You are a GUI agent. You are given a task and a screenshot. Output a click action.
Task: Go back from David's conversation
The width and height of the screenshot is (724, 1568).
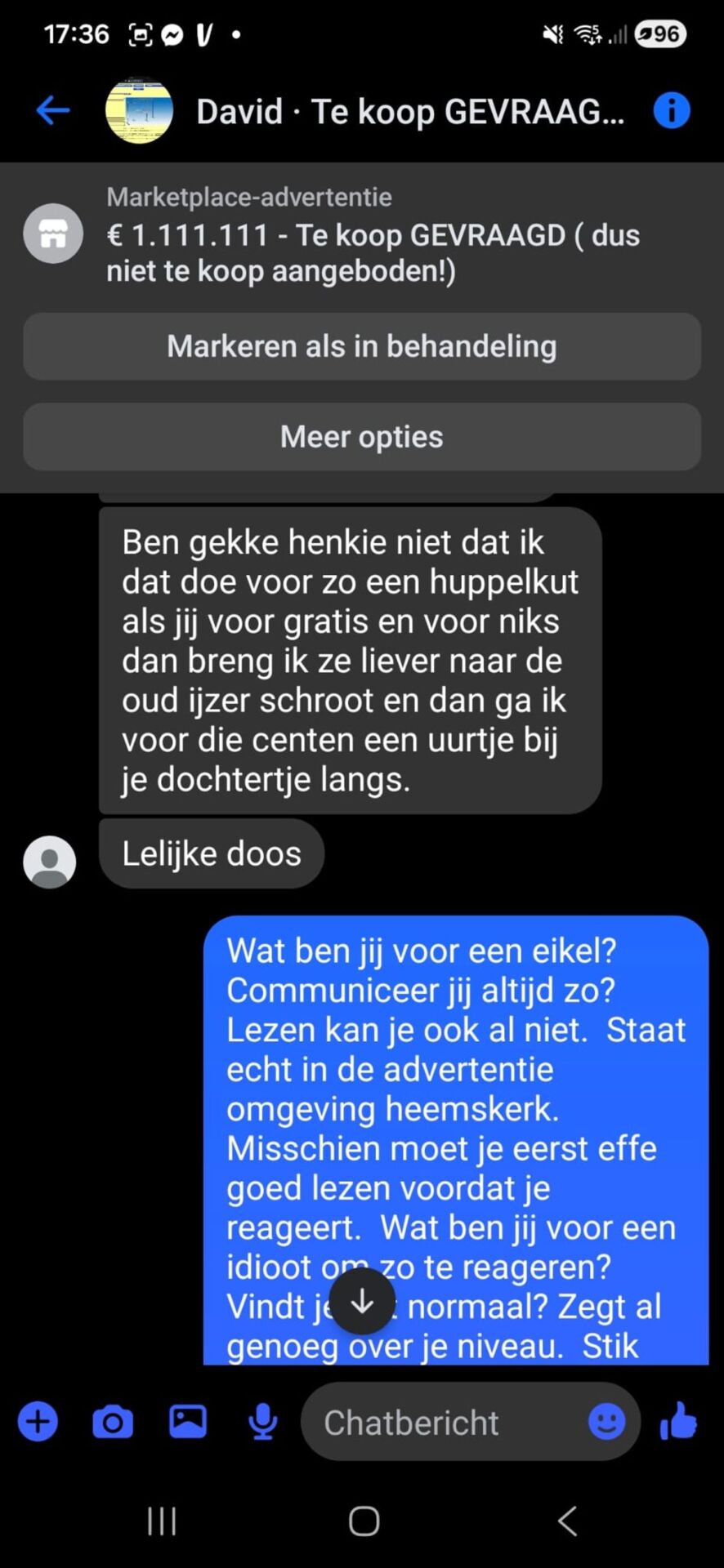pyautogui.click(x=53, y=110)
